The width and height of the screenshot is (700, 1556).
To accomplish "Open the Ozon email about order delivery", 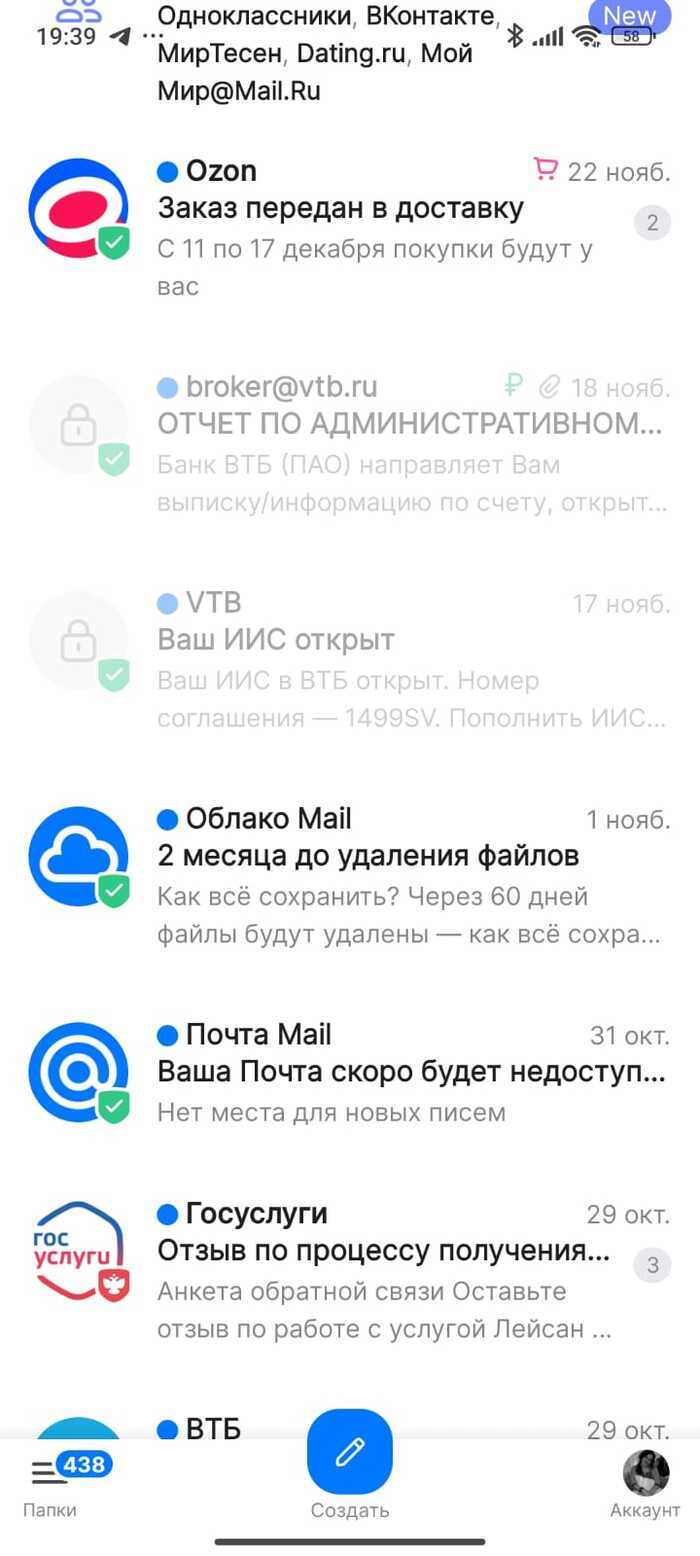I will tap(400, 210).
